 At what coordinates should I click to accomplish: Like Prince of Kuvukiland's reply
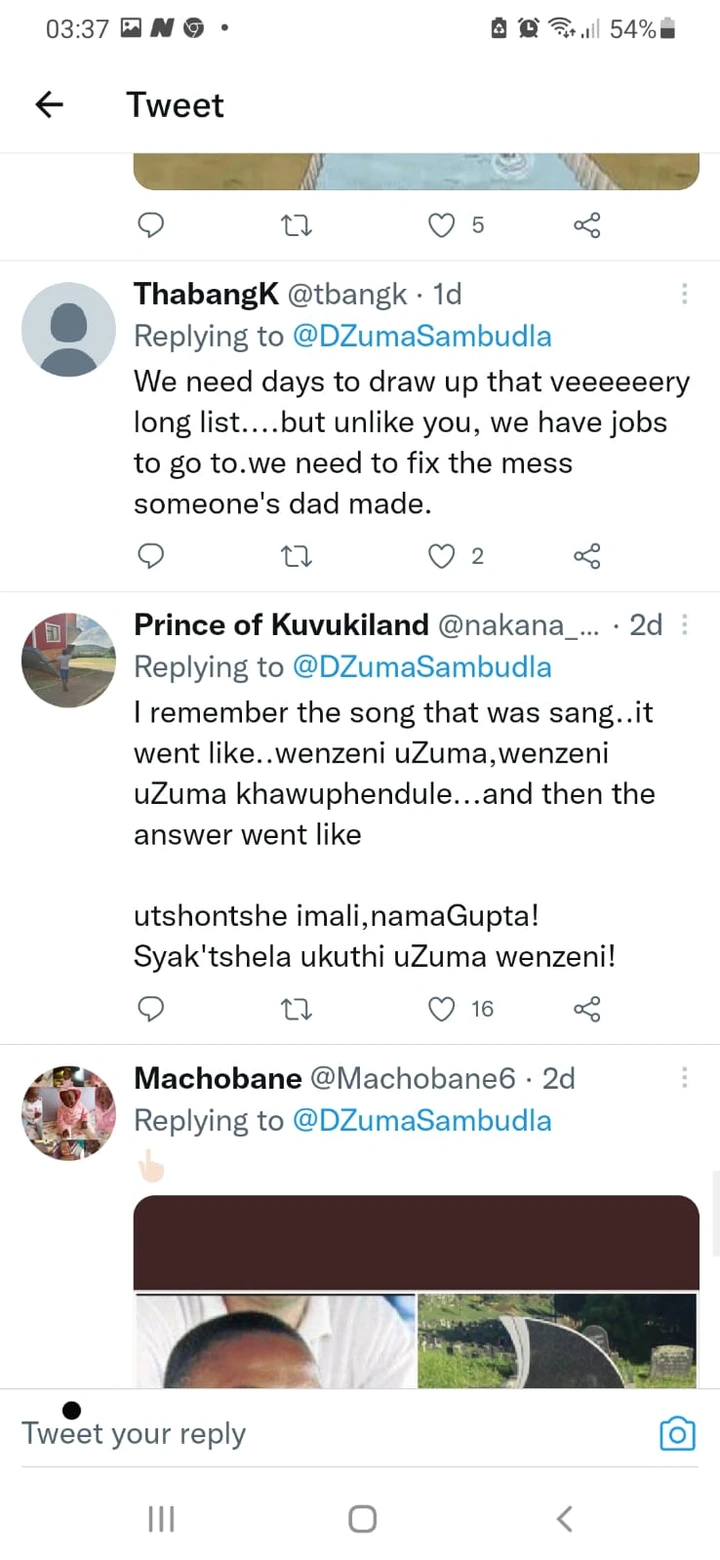click(442, 1009)
